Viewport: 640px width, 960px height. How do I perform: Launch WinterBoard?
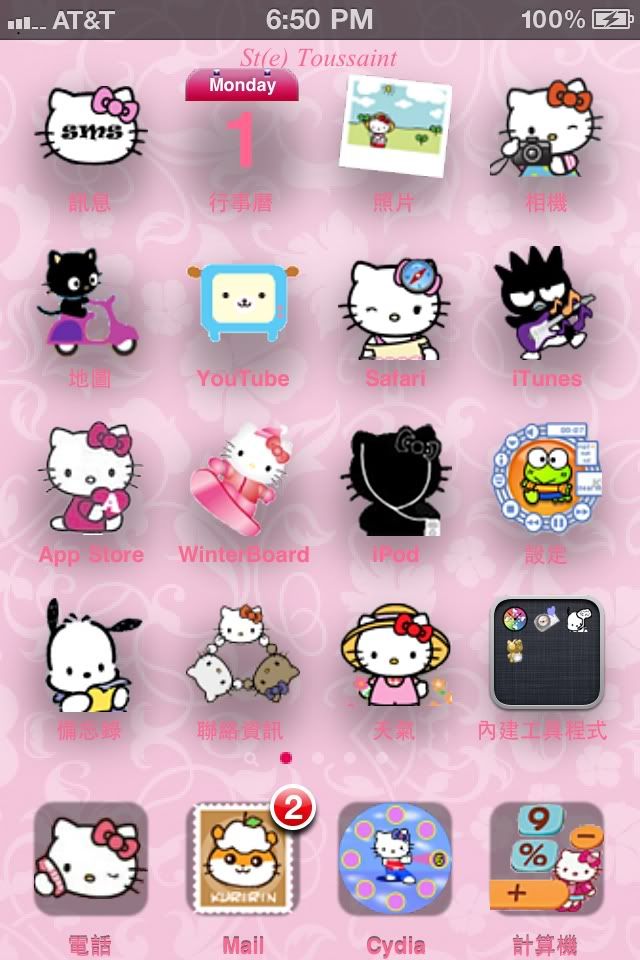243,480
